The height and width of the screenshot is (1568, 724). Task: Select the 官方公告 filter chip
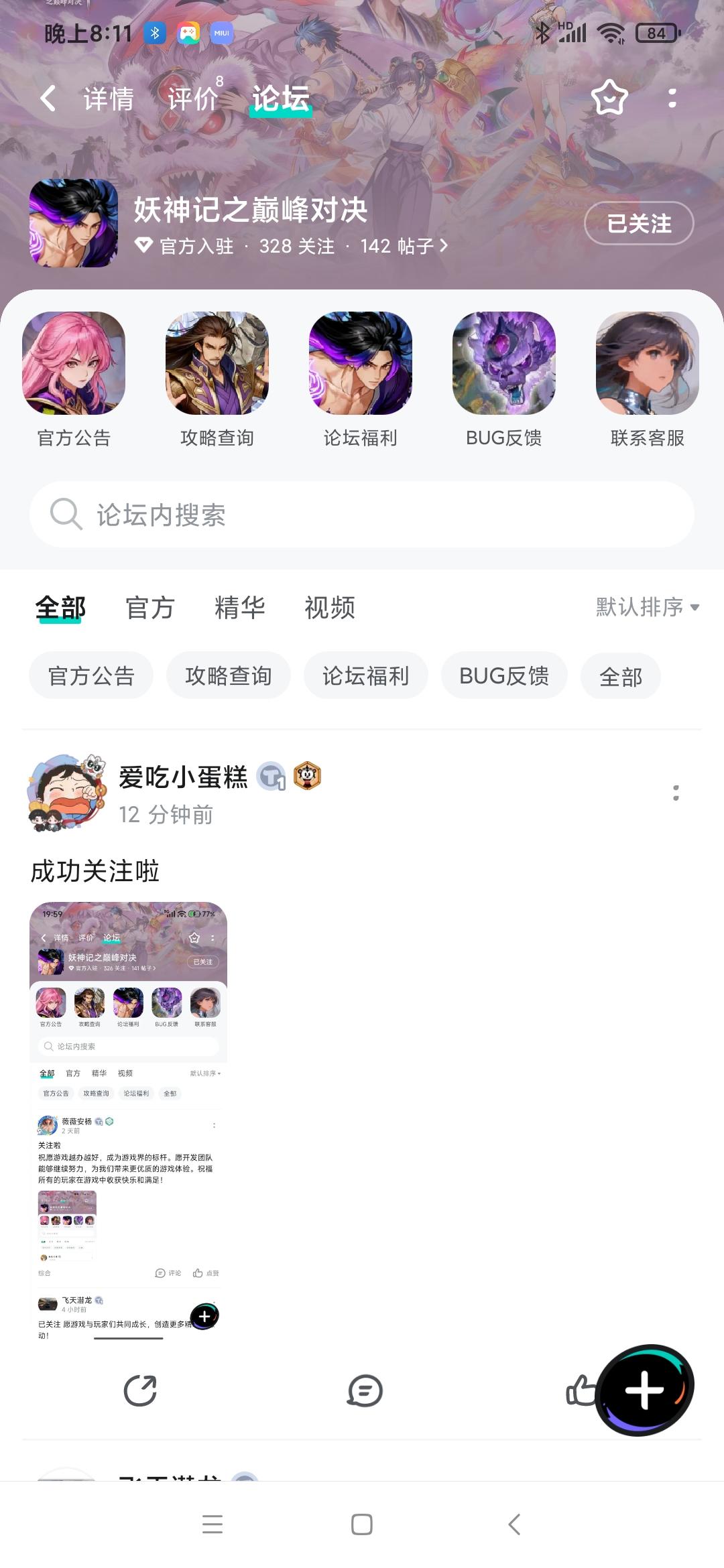91,675
